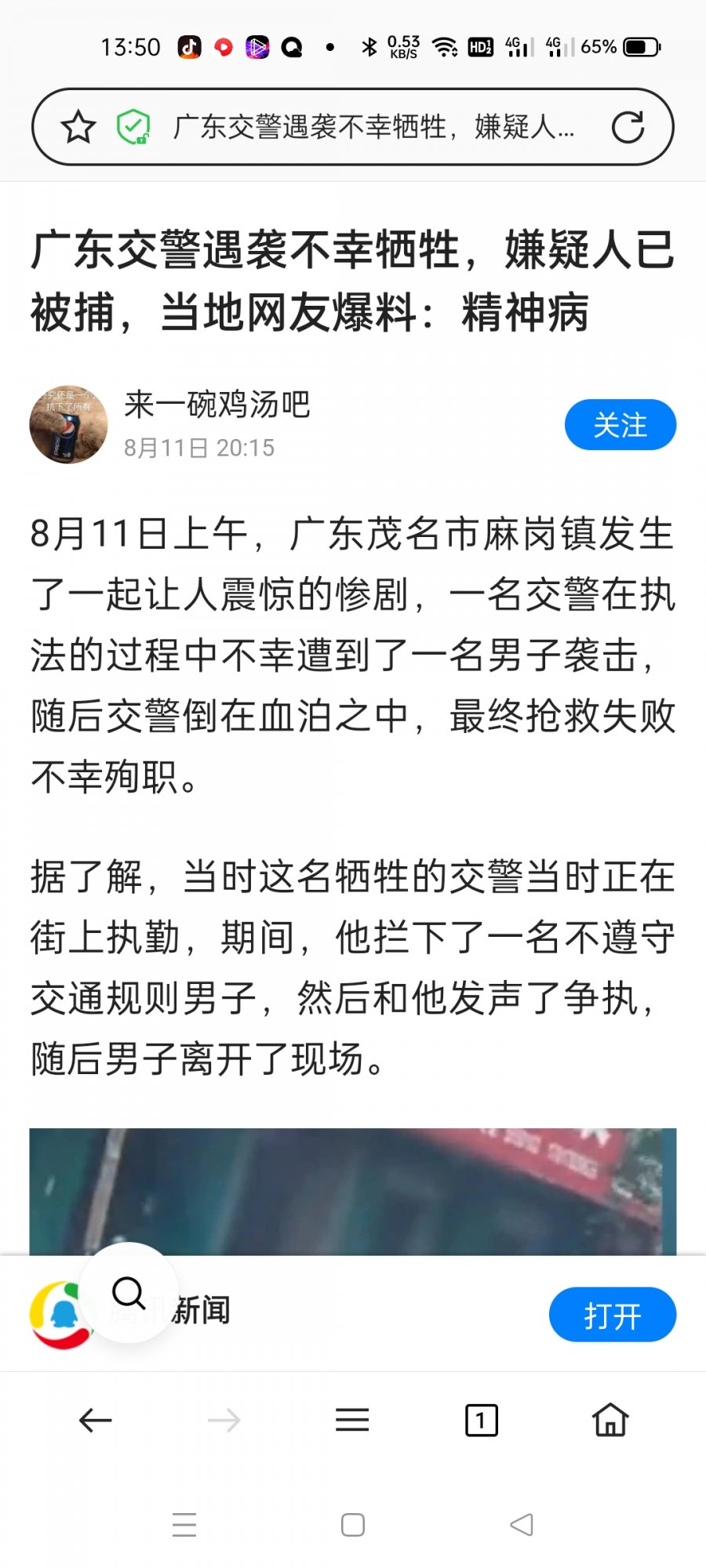Open 来一碗鸡汤吧 author profile avatar

coord(68,424)
